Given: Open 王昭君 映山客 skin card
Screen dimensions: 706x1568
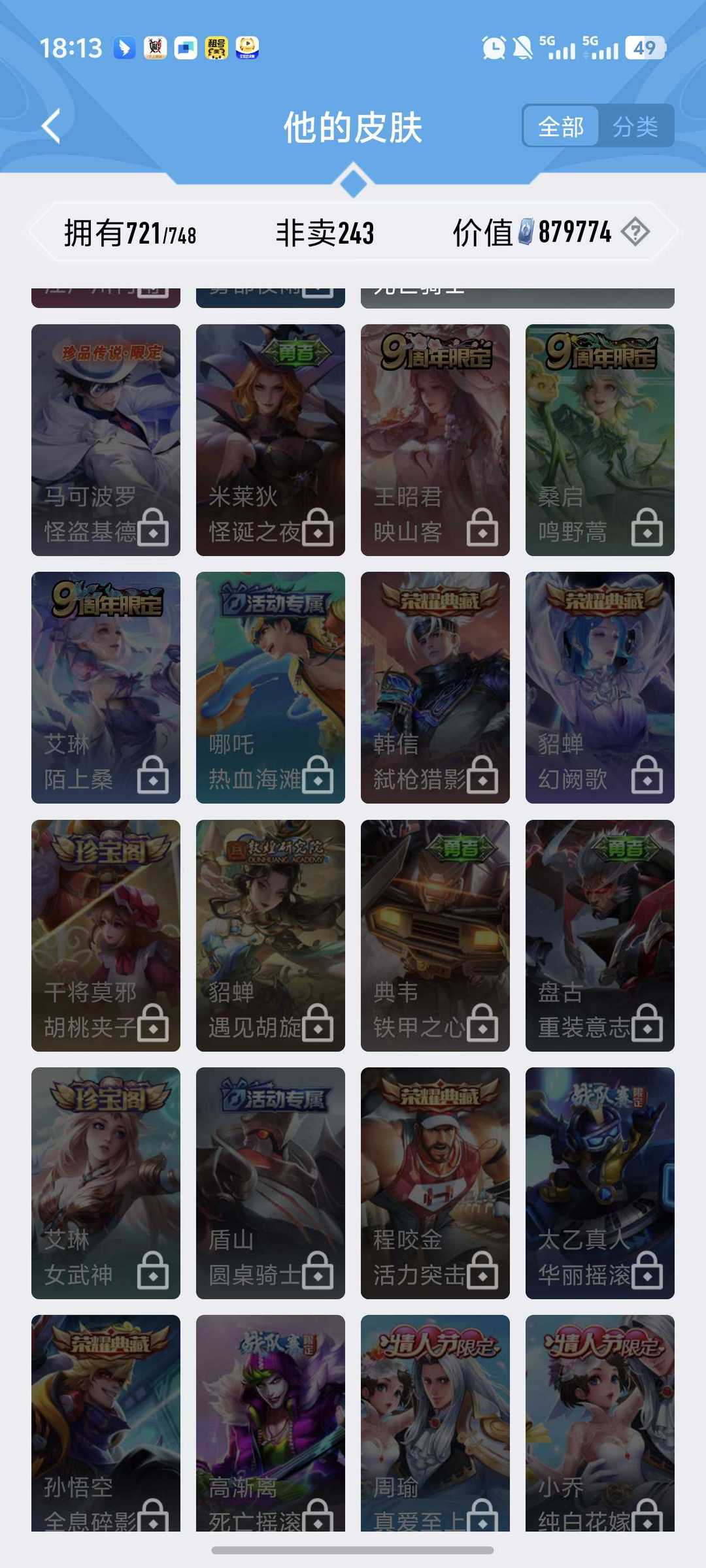Looking at the screenshot, I should pos(435,440).
